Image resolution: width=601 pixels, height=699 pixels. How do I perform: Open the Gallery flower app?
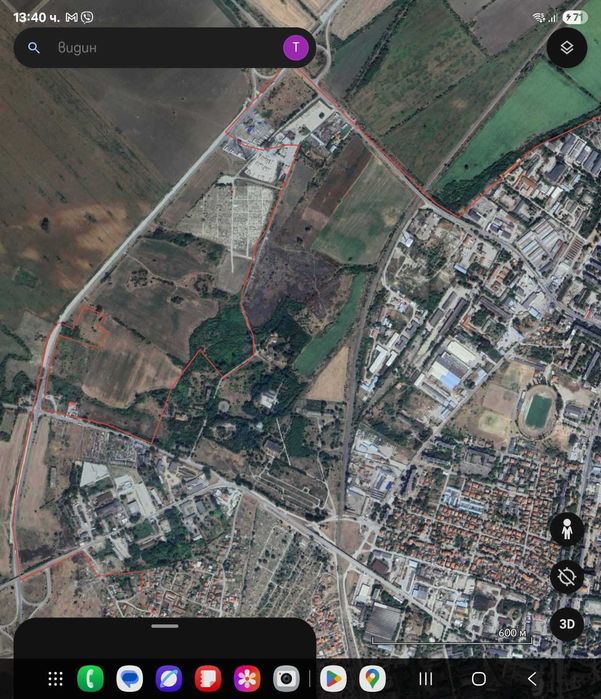(x=247, y=678)
